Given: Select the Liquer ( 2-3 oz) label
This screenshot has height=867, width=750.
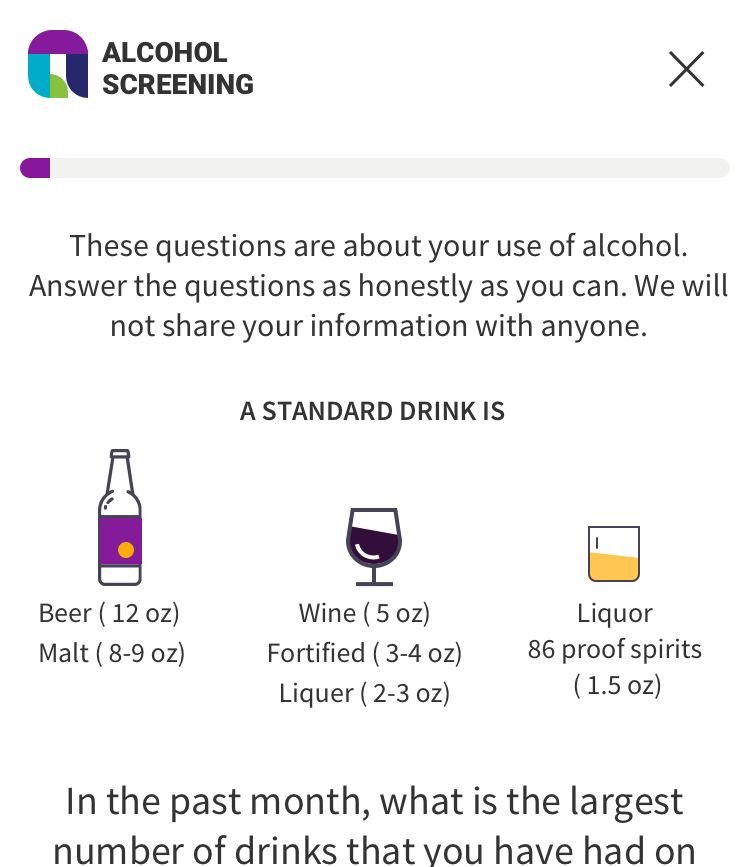Looking at the screenshot, I should (x=364, y=692).
